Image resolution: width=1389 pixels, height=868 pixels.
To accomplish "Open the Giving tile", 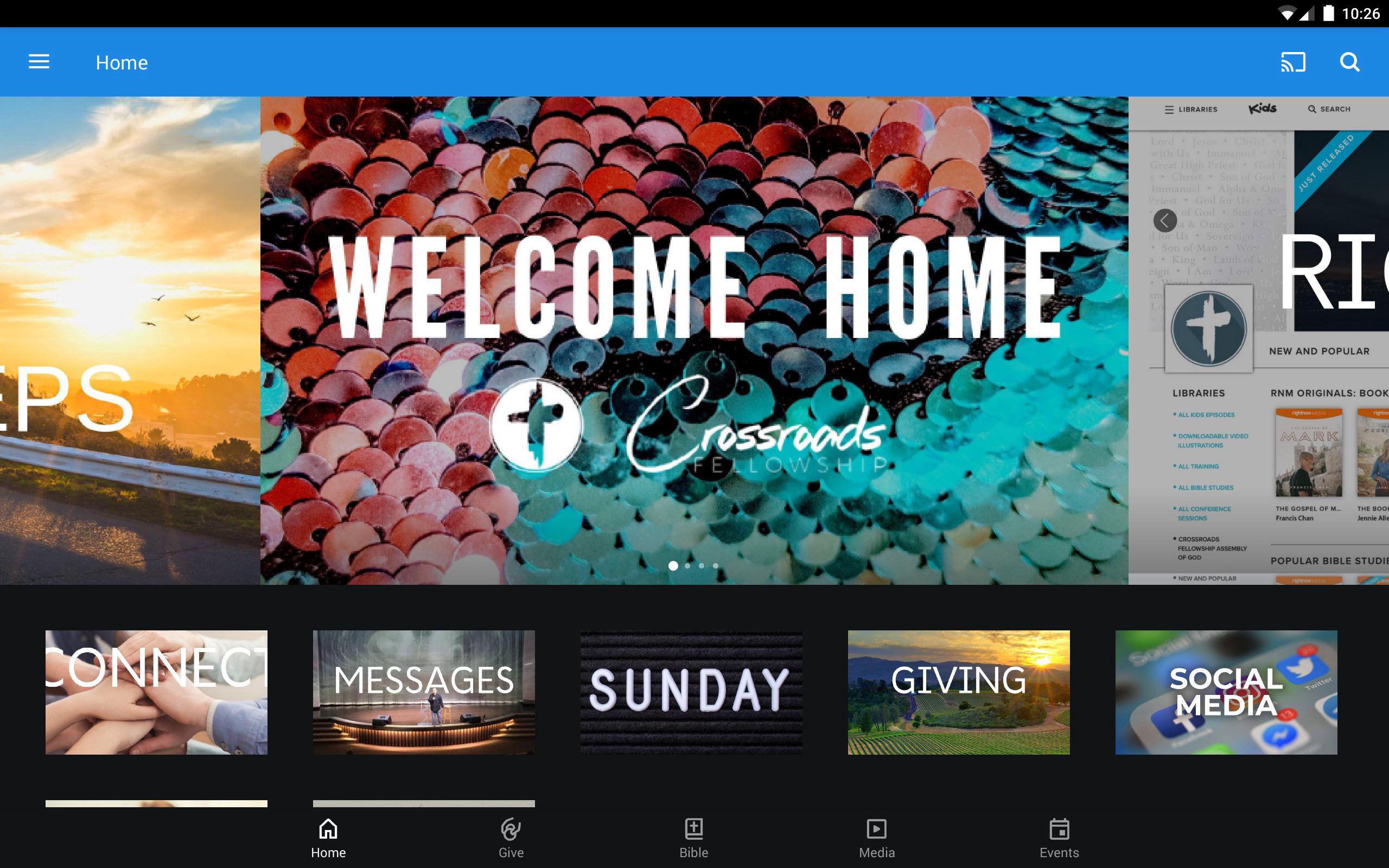I will point(959,692).
